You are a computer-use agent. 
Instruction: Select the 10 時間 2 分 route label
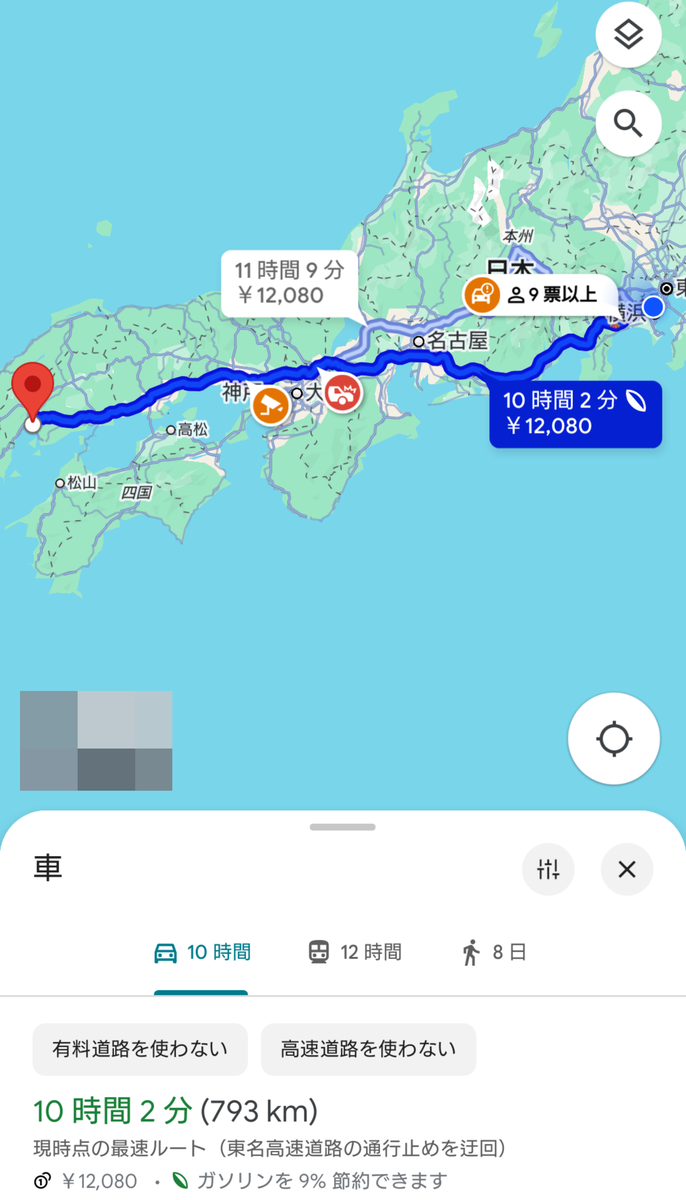575,413
